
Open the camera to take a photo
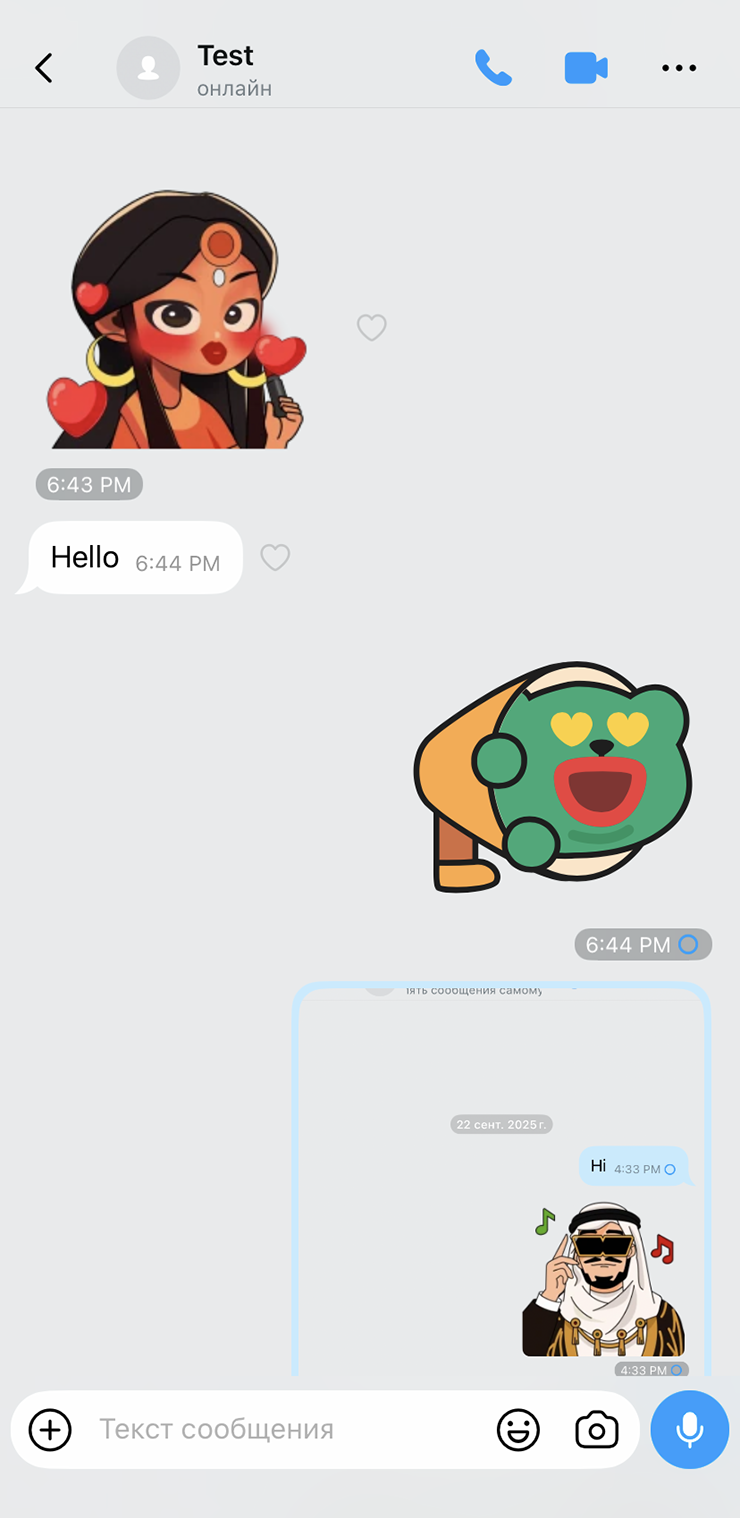tap(596, 1430)
